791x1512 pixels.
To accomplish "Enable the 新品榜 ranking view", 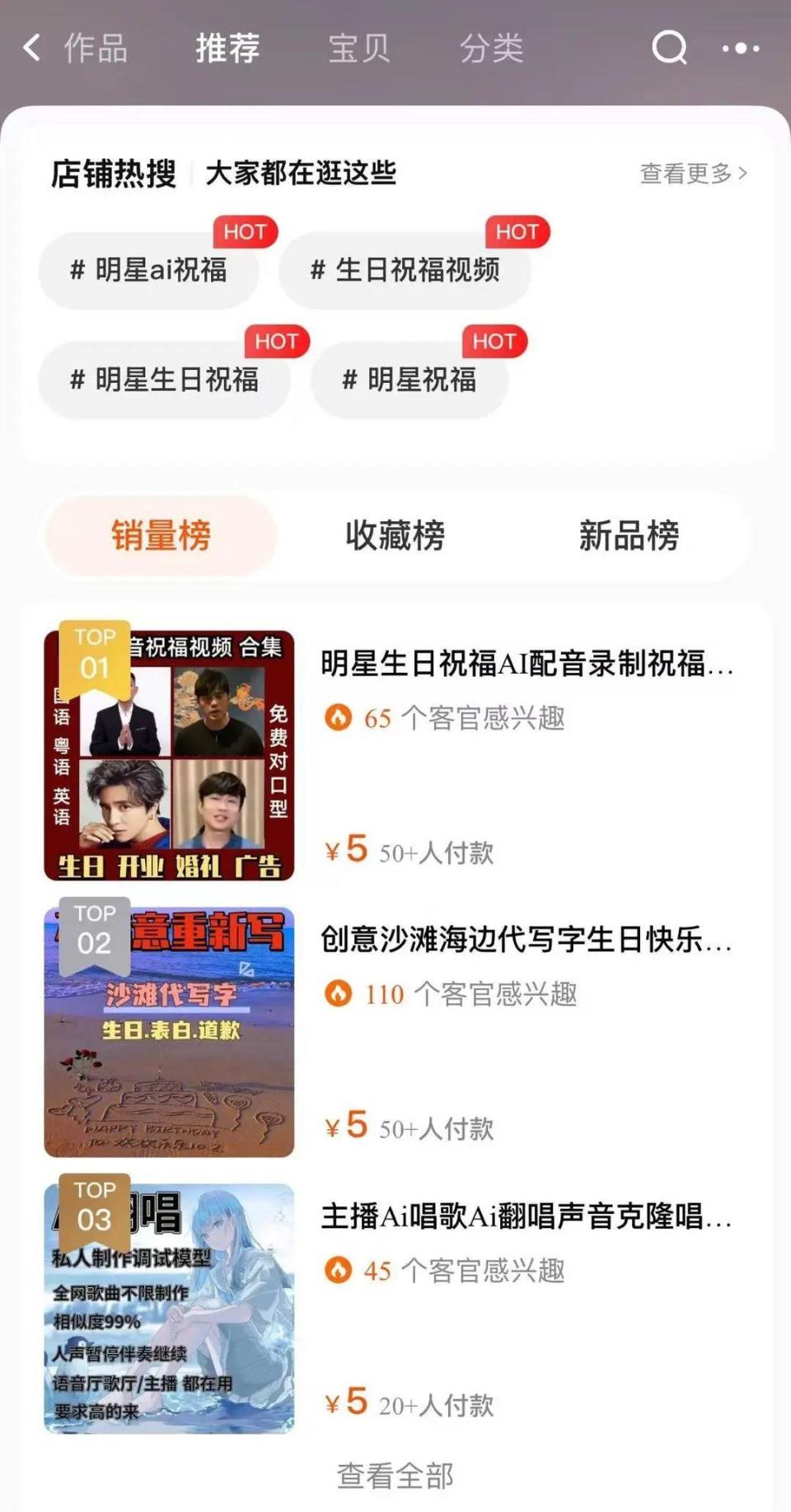I will click(x=629, y=535).
